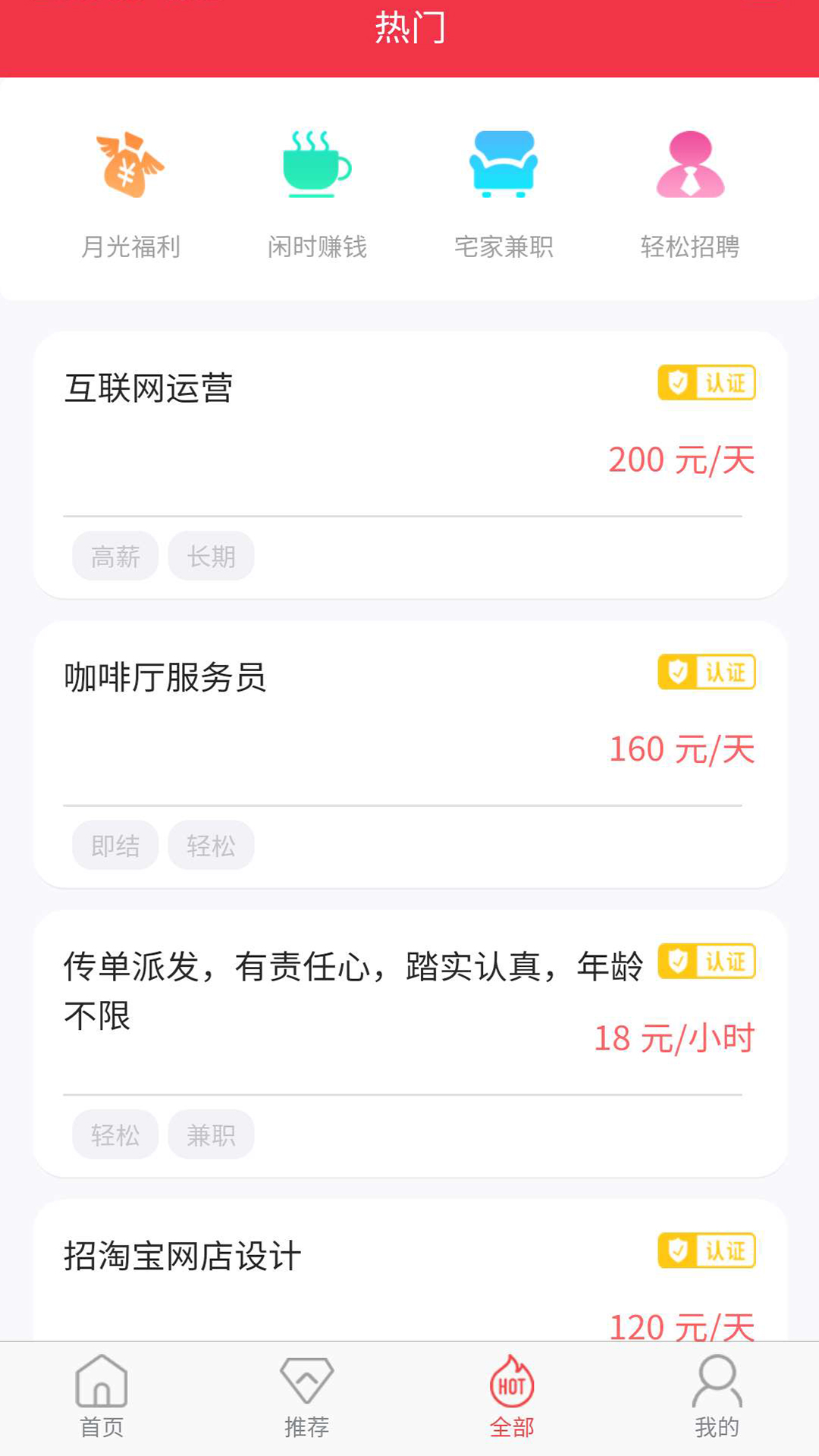Select the 全部 hot tab

point(512,1397)
